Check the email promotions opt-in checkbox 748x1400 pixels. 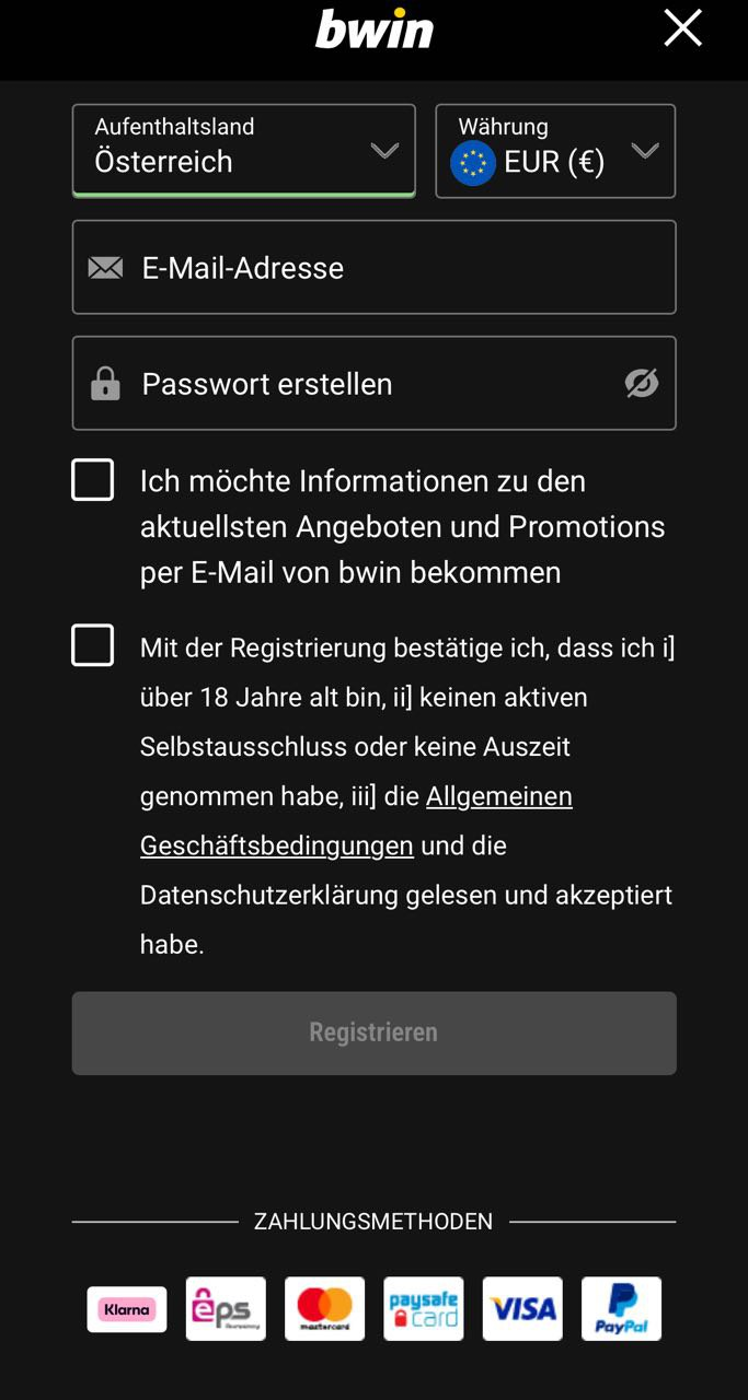coord(92,480)
